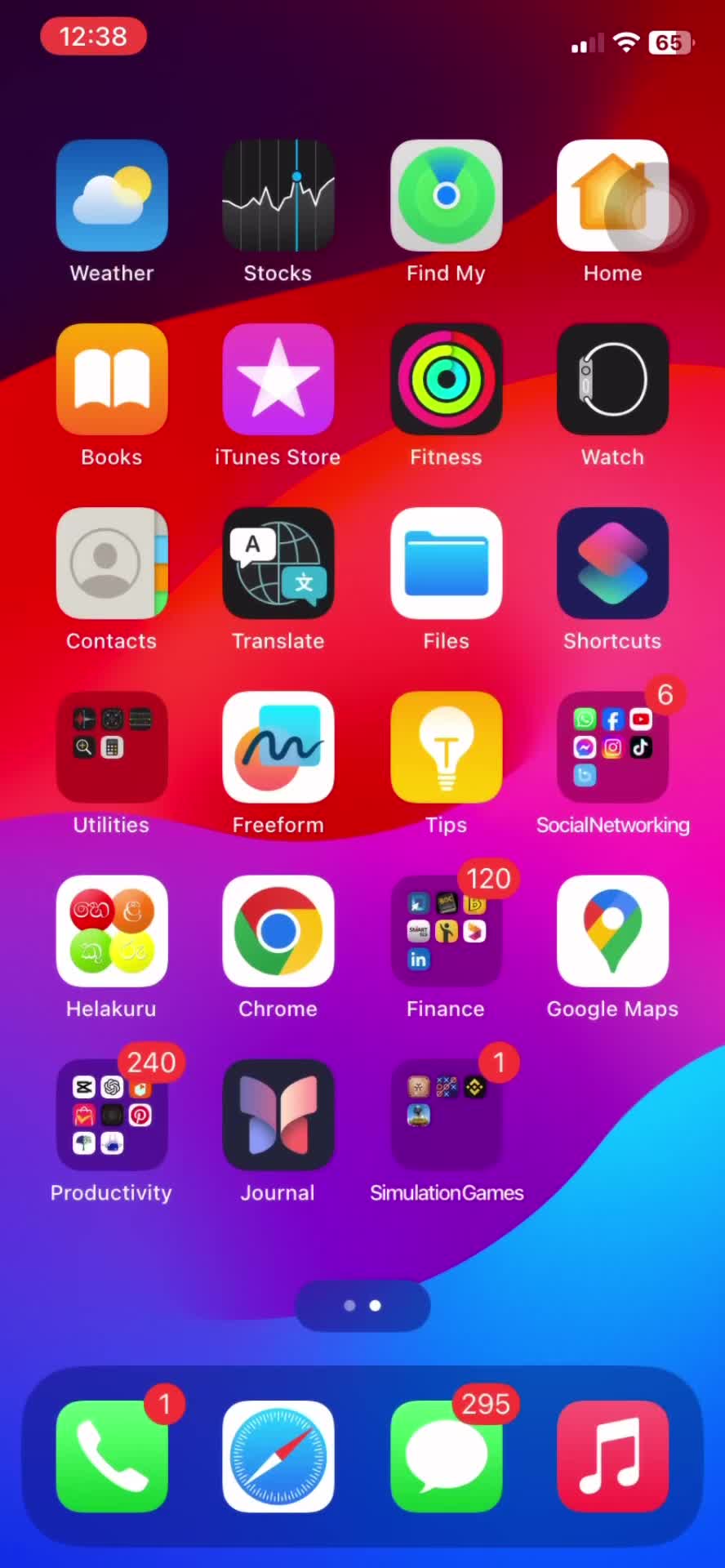This screenshot has height=1568, width=725.
Task: Launch the Translate app
Action: tap(278, 563)
